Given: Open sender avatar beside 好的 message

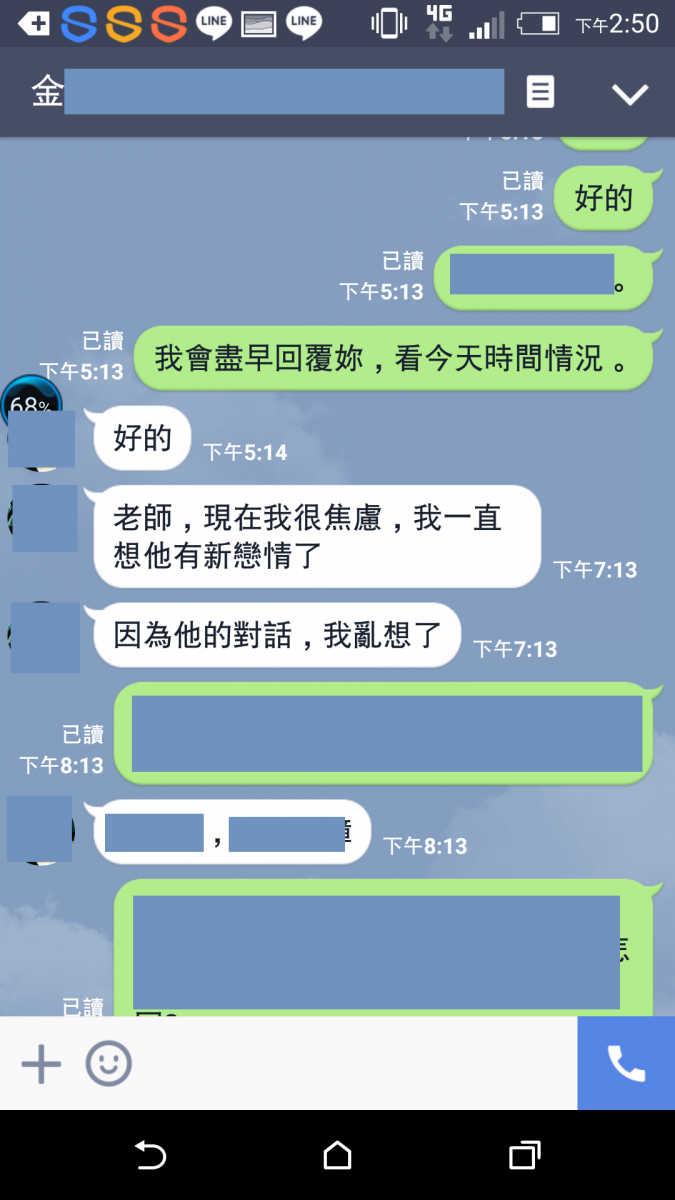Looking at the screenshot, I should 41,438.
